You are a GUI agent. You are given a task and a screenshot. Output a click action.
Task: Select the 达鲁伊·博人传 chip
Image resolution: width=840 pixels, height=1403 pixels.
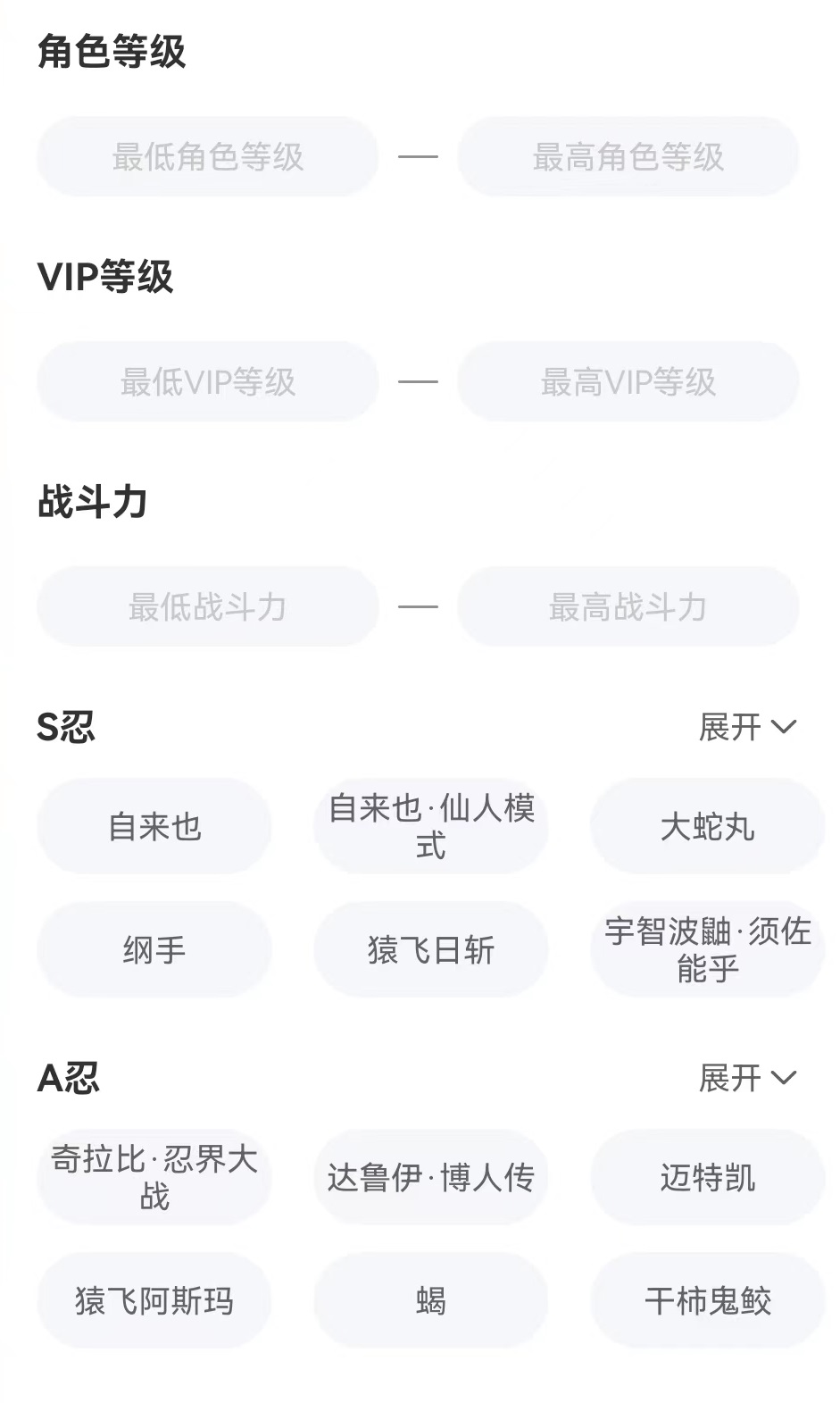click(431, 1177)
